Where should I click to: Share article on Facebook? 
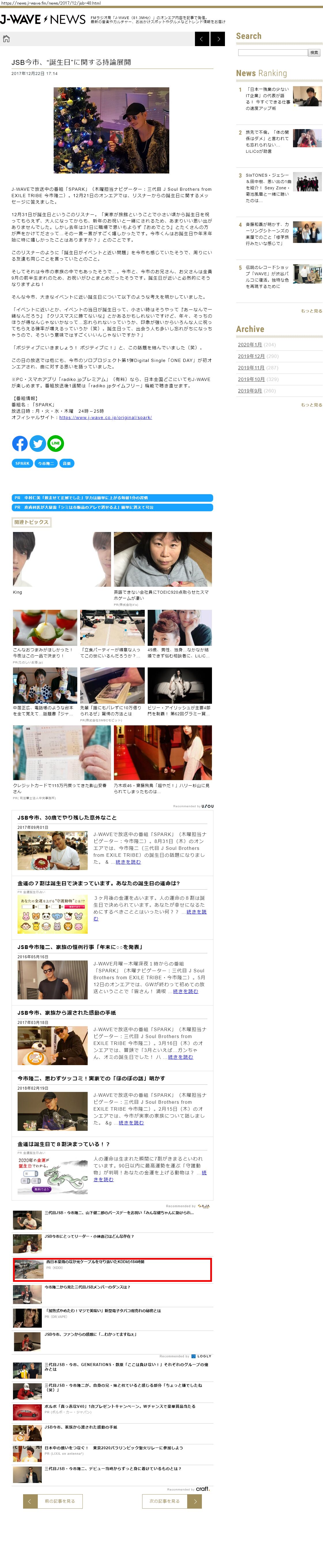click(20, 443)
